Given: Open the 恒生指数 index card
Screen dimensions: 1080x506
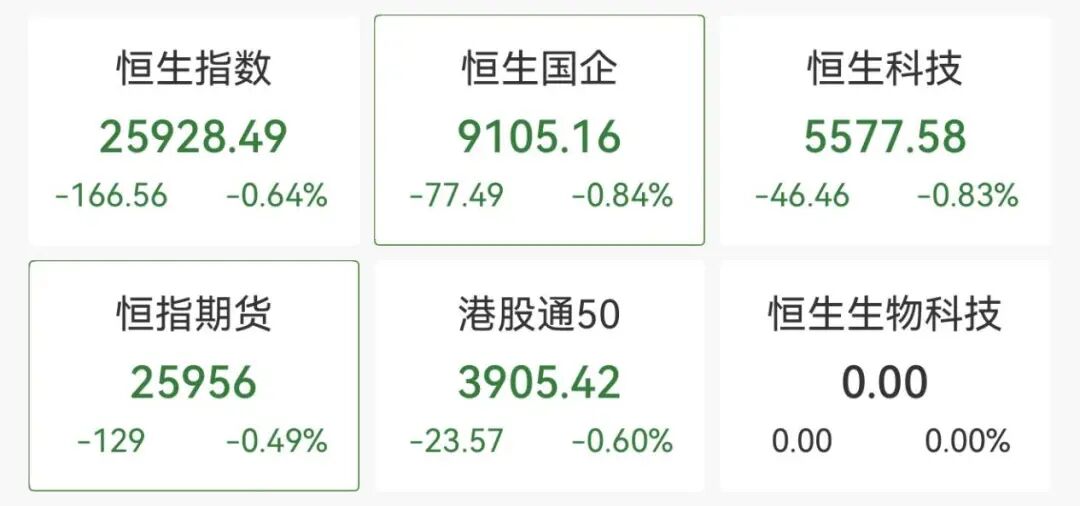Looking at the screenshot, I should pyautogui.click(x=193, y=130).
